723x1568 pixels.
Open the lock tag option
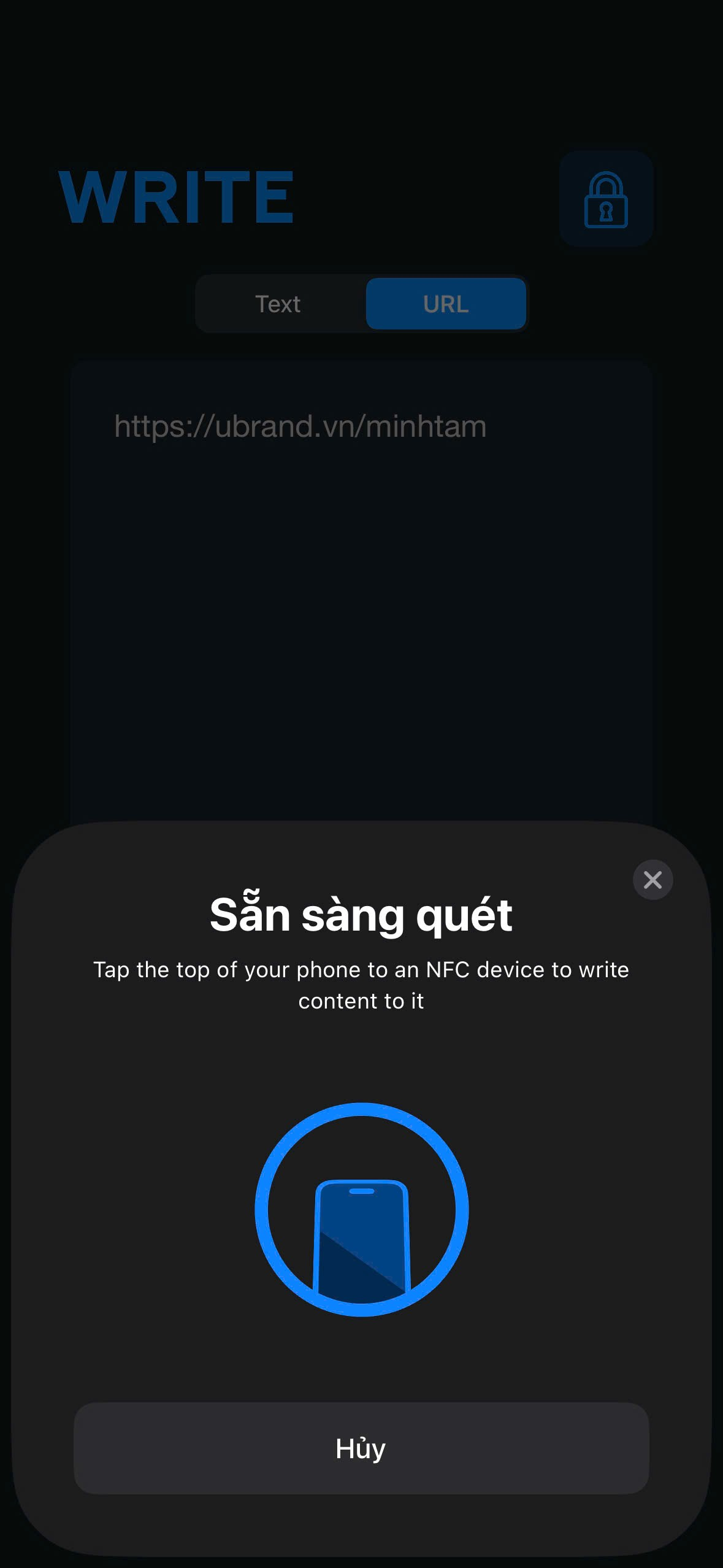pos(606,199)
